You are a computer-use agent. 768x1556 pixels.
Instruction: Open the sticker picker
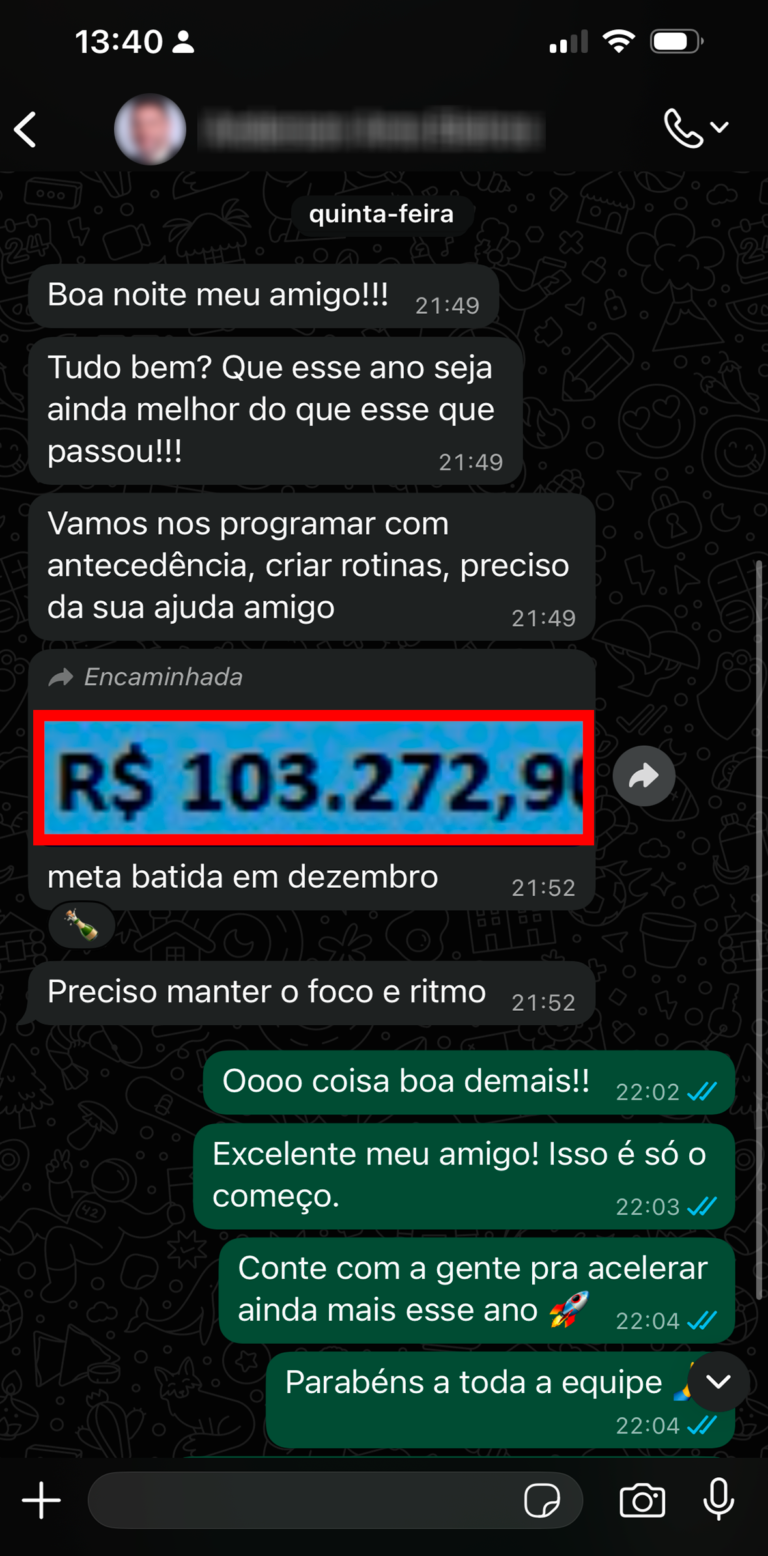point(542,1500)
